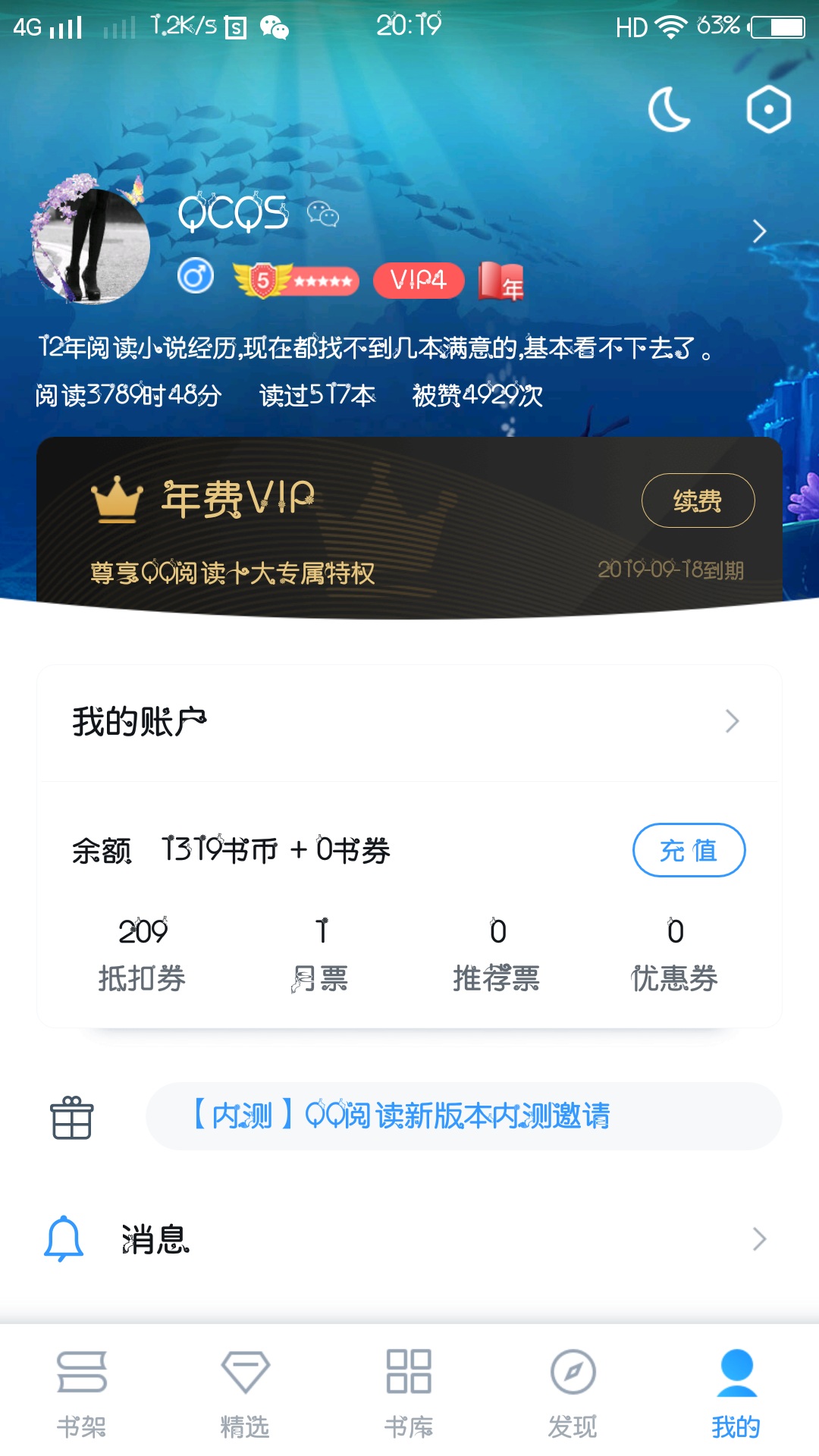Open the 消息 messages row

coord(409,1239)
